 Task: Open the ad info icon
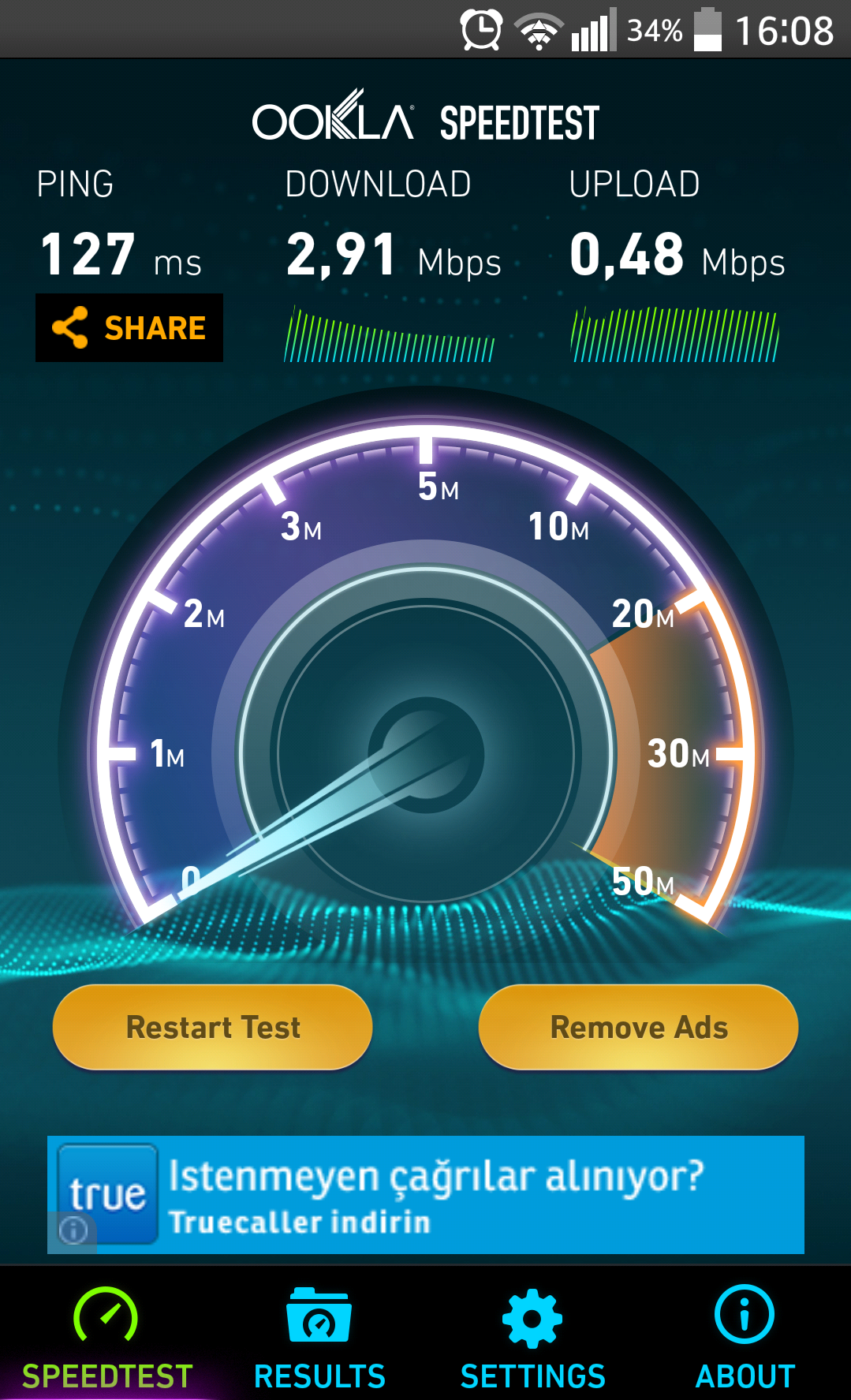[73, 1230]
